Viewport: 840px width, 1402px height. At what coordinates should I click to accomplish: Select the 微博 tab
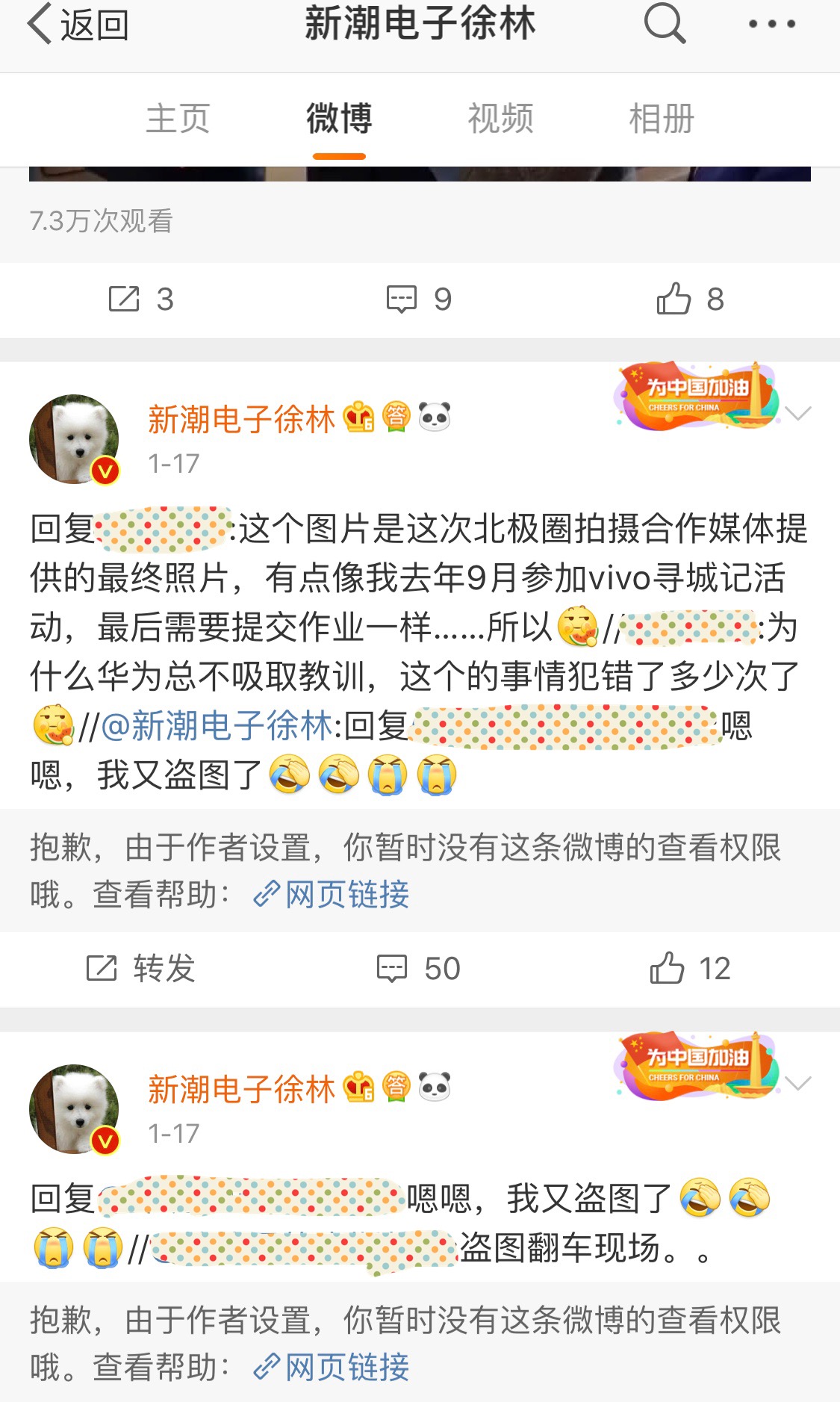[339, 119]
